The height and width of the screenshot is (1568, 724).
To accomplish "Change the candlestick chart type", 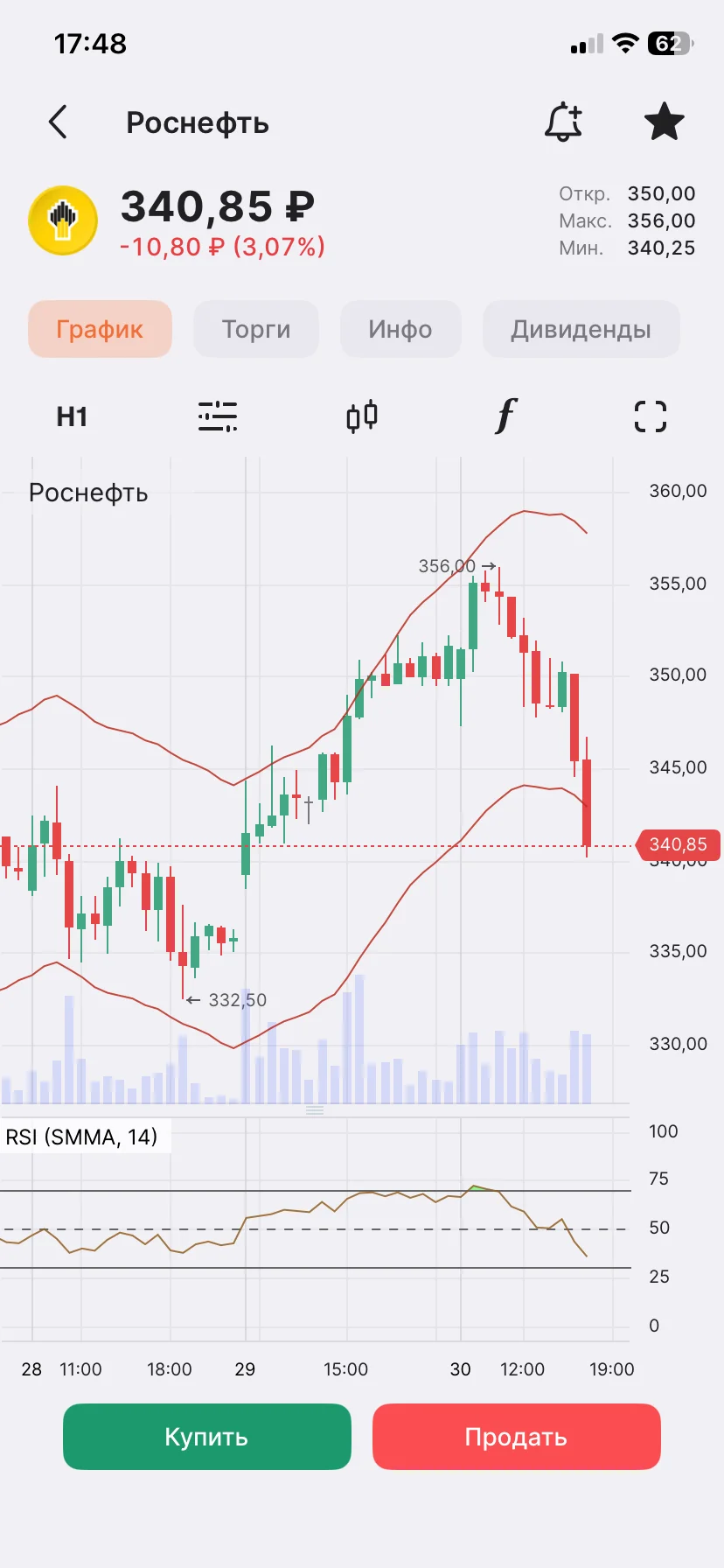I will [x=362, y=416].
